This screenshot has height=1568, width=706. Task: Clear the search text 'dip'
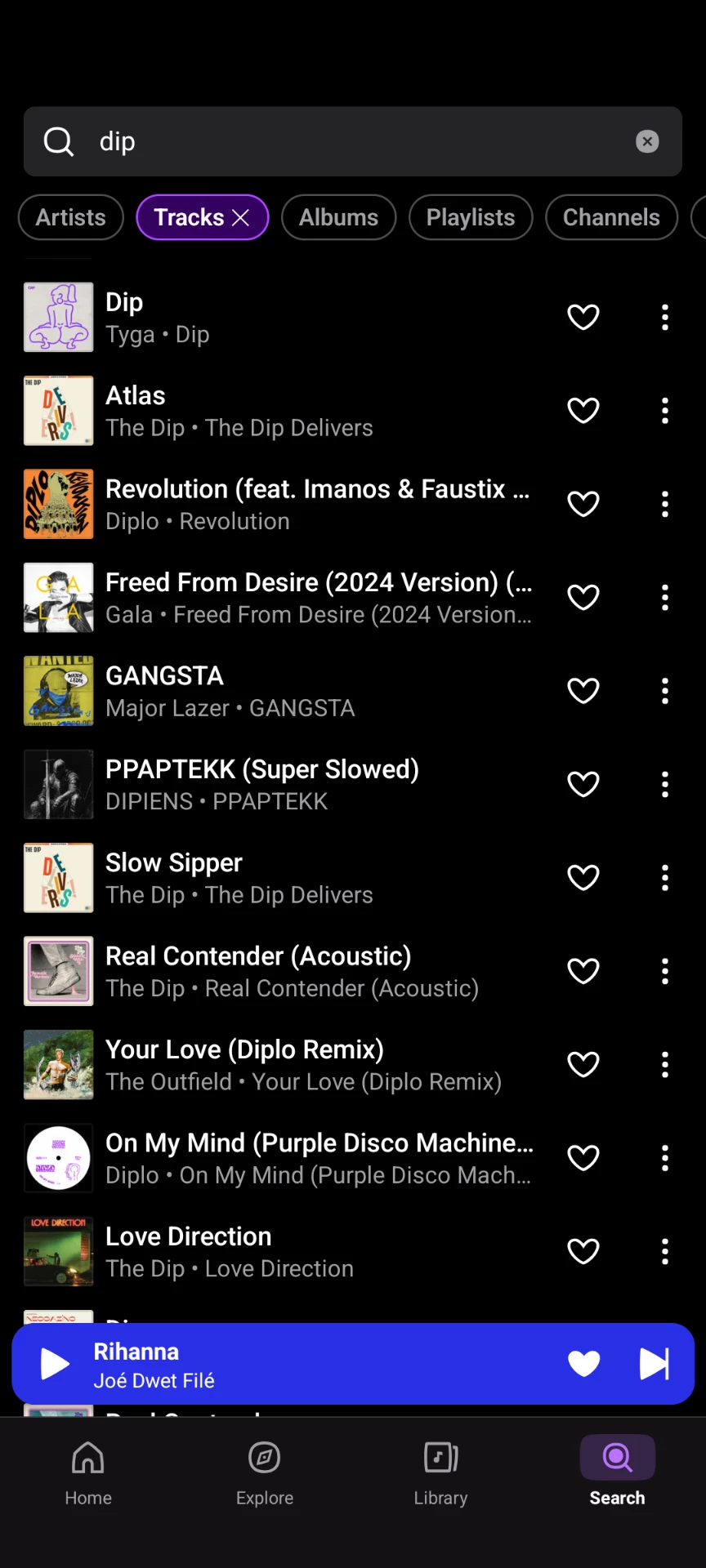(x=647, y=141)
